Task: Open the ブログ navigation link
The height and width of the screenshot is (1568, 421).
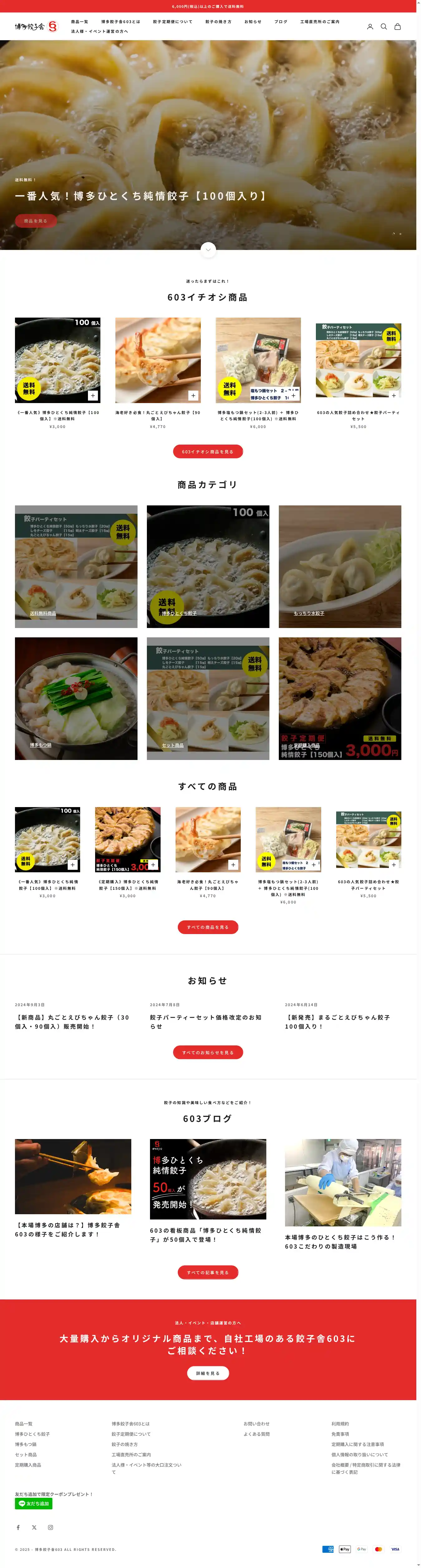Action: (x=280, y=22)
